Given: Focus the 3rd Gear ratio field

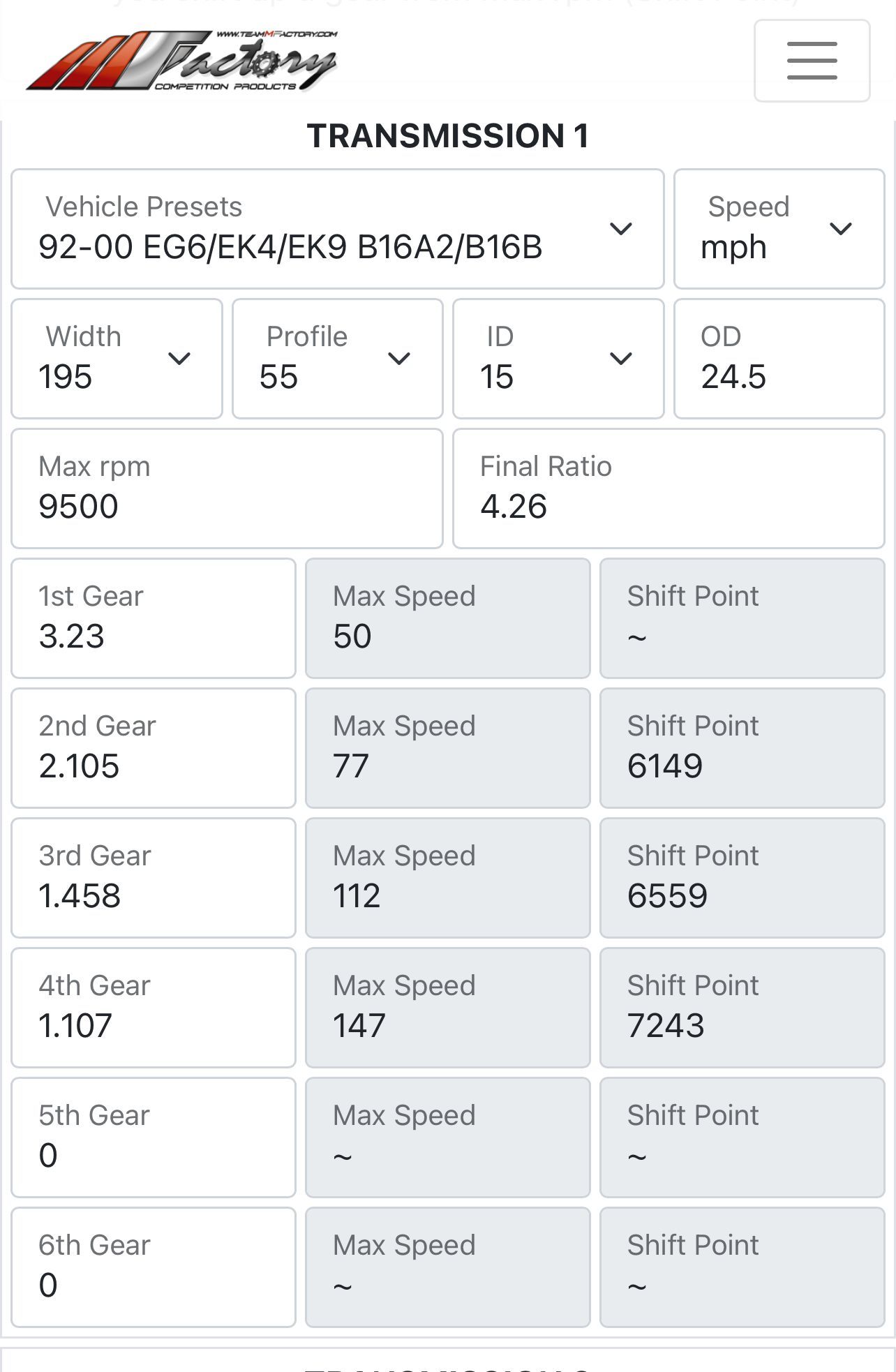Looking at the screenshot, I should [154, 878].
